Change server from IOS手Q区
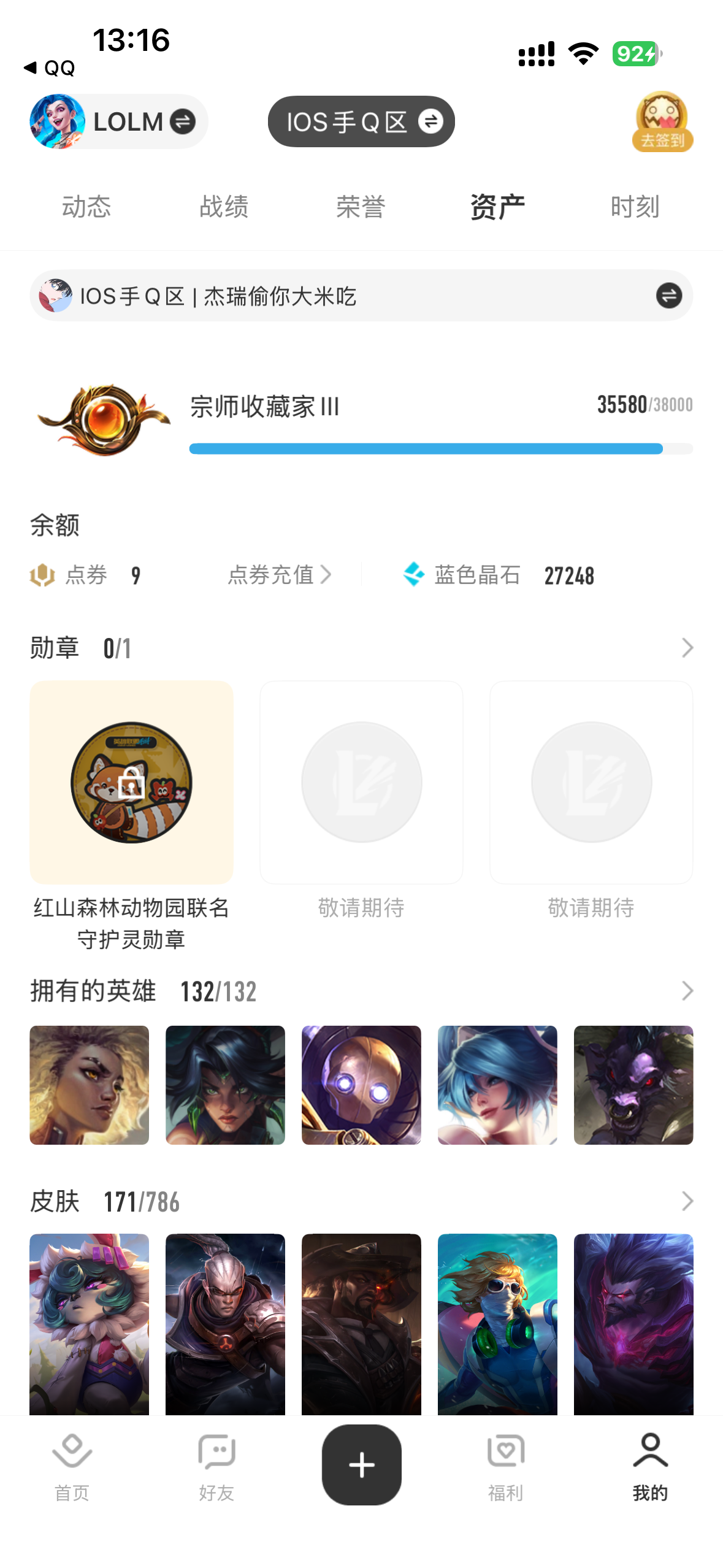The width and height of the screenshot is (723, 1568). [x=361, y=121]
